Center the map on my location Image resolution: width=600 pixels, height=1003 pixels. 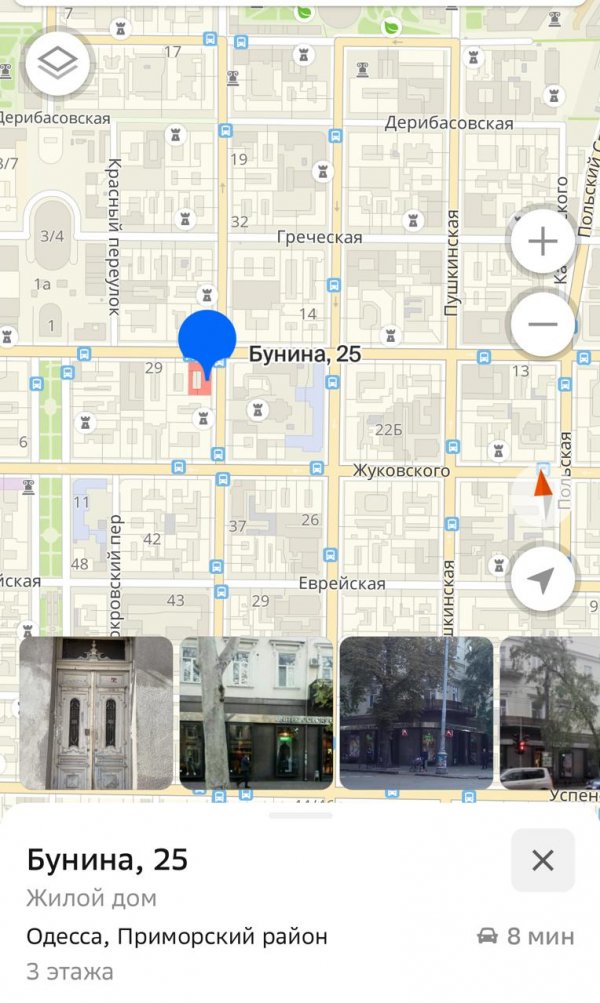(542, 580)
